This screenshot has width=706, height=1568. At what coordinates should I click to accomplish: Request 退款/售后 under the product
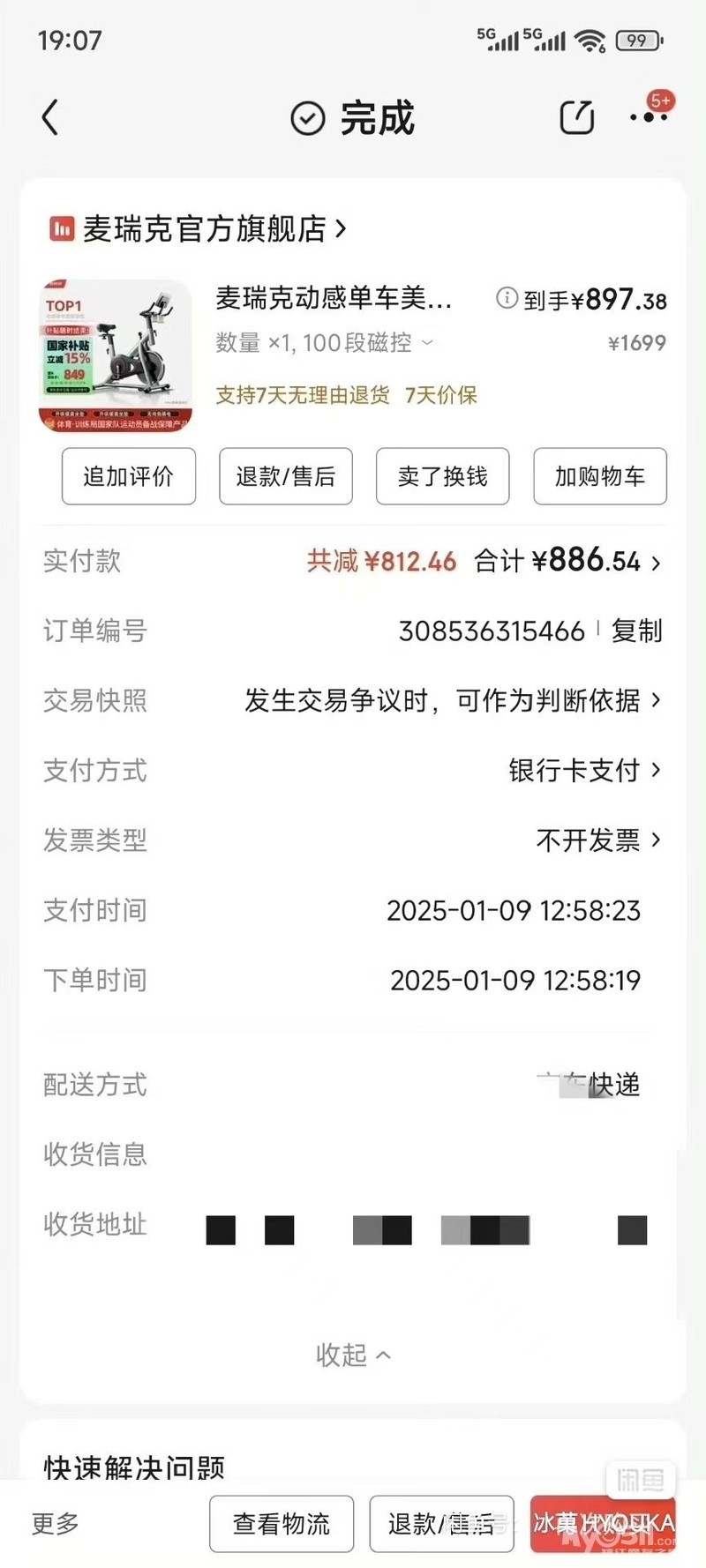click(286, 476)
